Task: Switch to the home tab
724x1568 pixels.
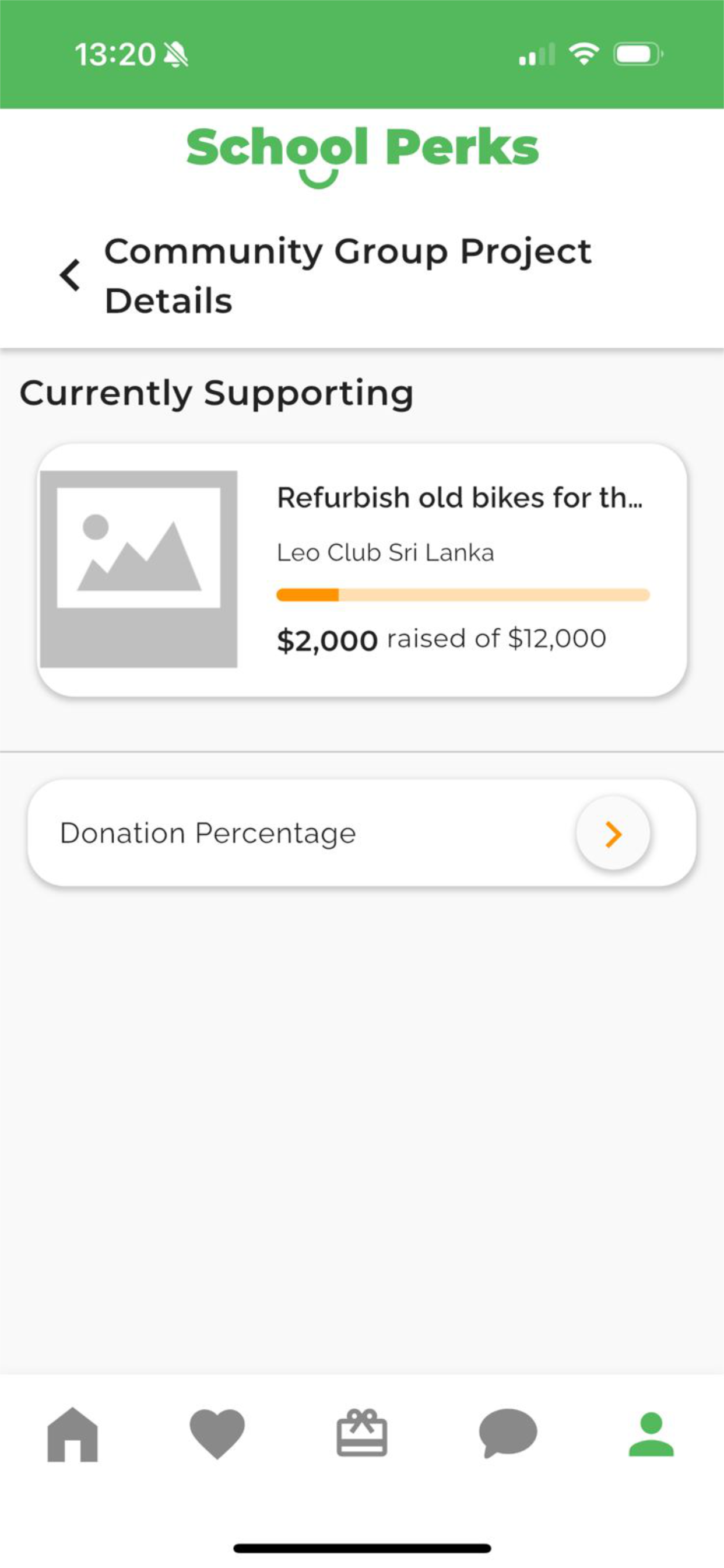Action: pyautogui.click(x=72, y=1434)
